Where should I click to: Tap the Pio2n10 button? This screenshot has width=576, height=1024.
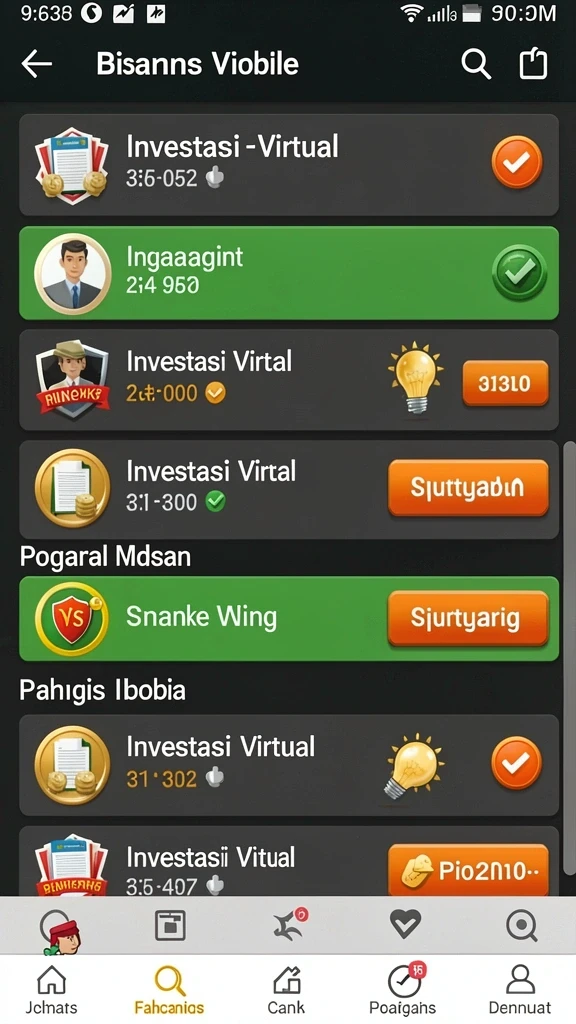pos(468,870)
